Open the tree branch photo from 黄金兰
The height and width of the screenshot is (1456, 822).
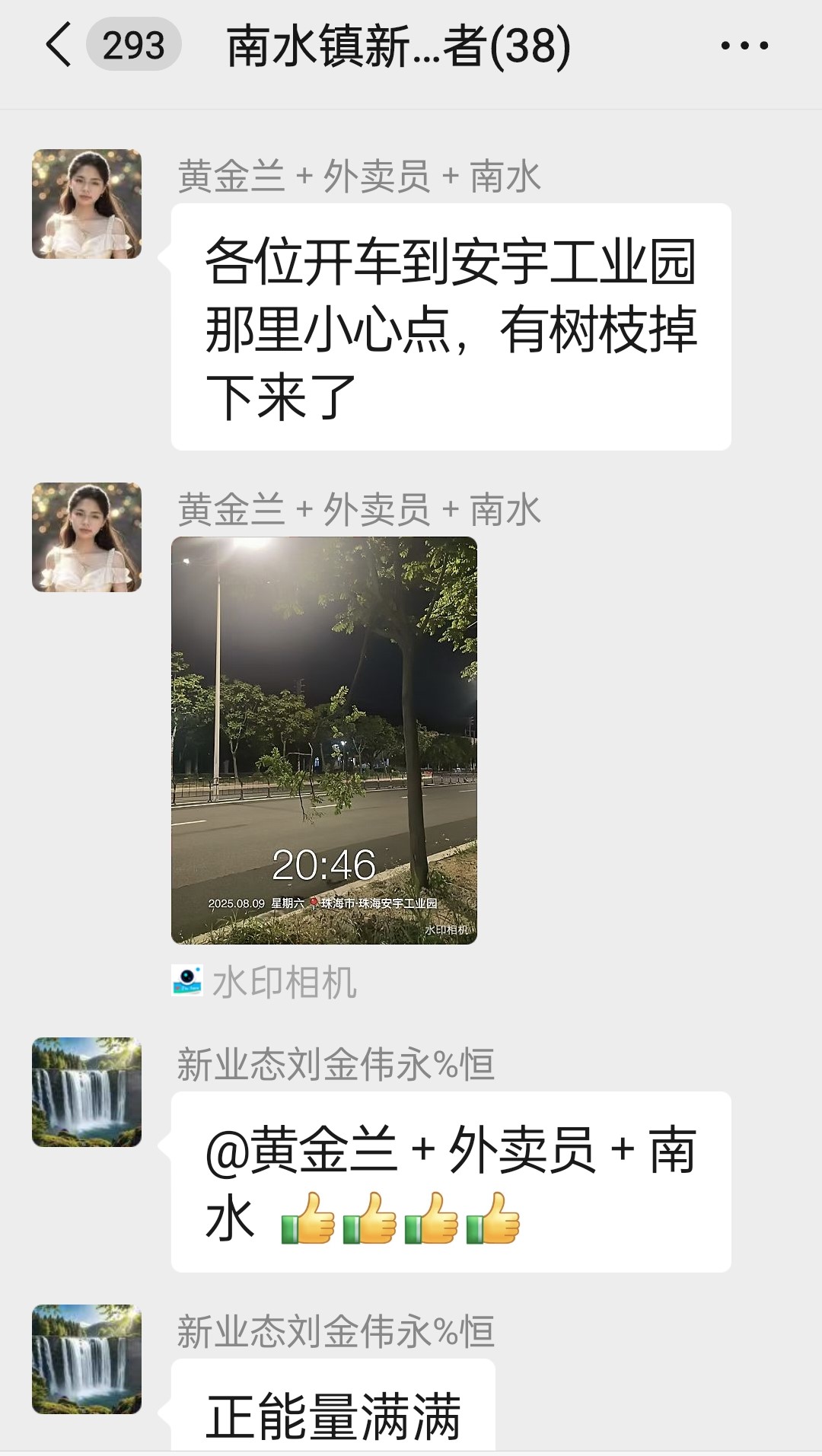[323, 740]
